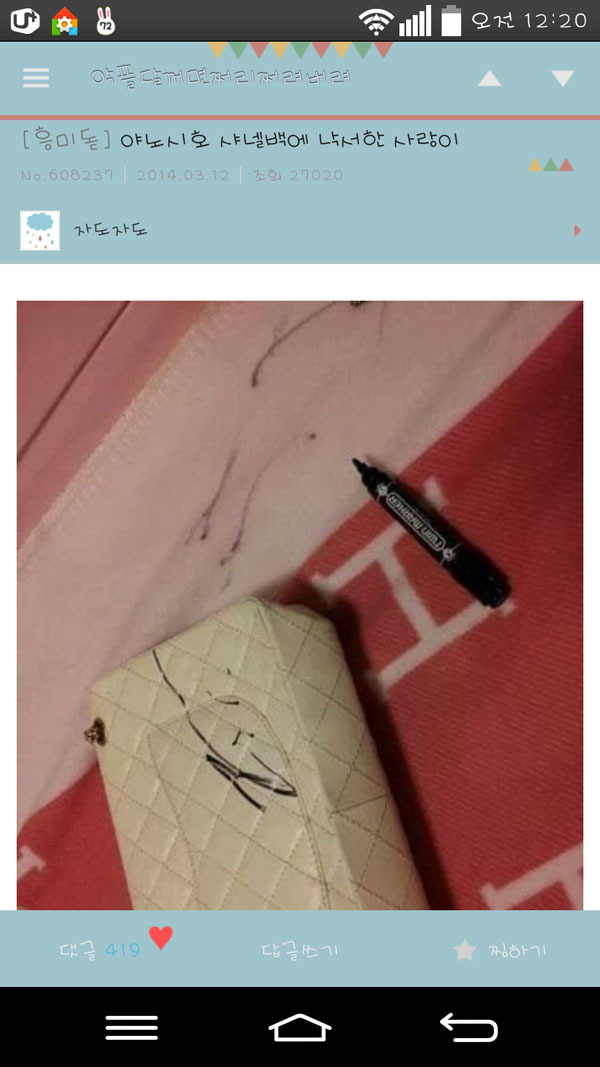Go to the next post with down arrow
600x1067 pixels.
point(563,78)
